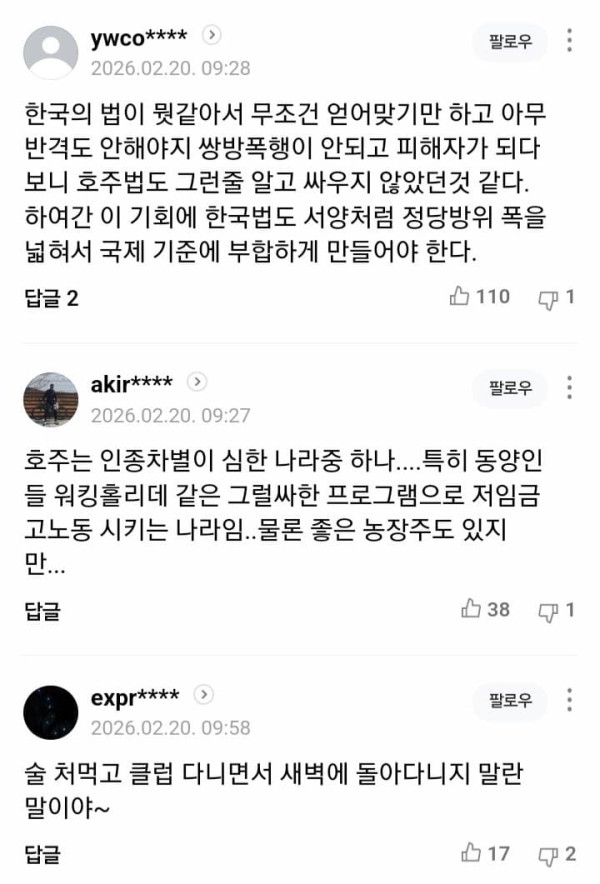Viewport: 600px width, 884px height.
Task: Open overflow menu on ywco**** comment
Action: [570, 41]
